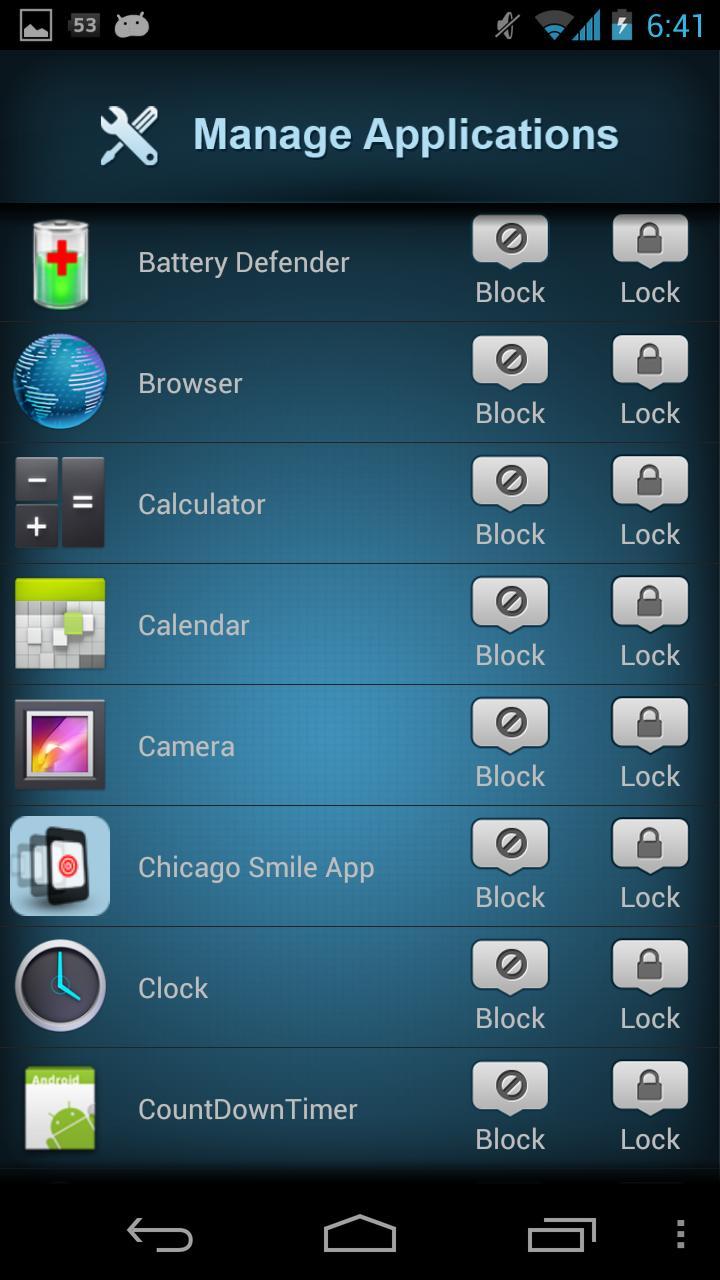This screenshot has height=1280, width=720.
Task: Lock the Calendar app
Action: tap(650, 603)
